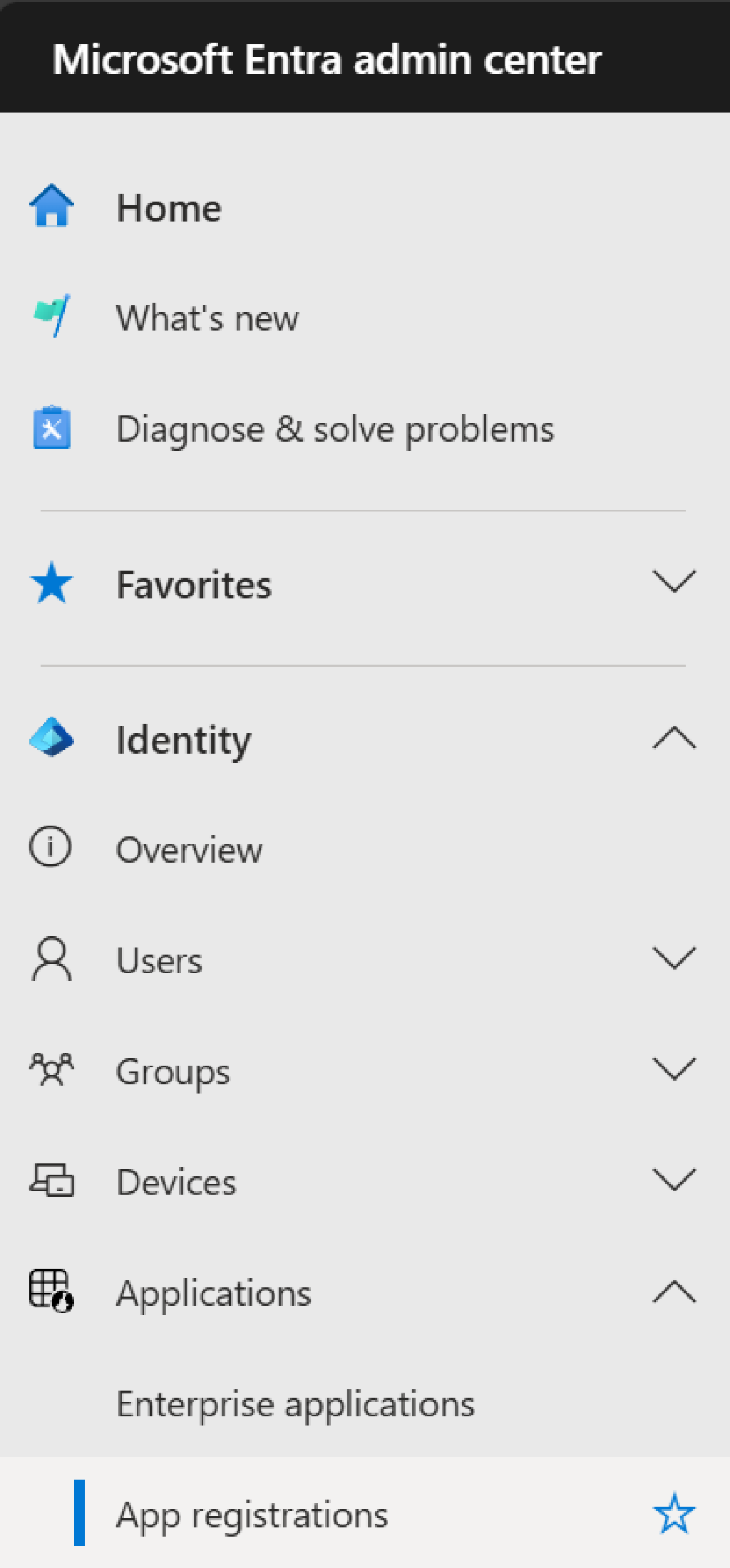730x1568 pixels.
Task: Click the Microsoft Entra admin center title
Action: (327, 59)
